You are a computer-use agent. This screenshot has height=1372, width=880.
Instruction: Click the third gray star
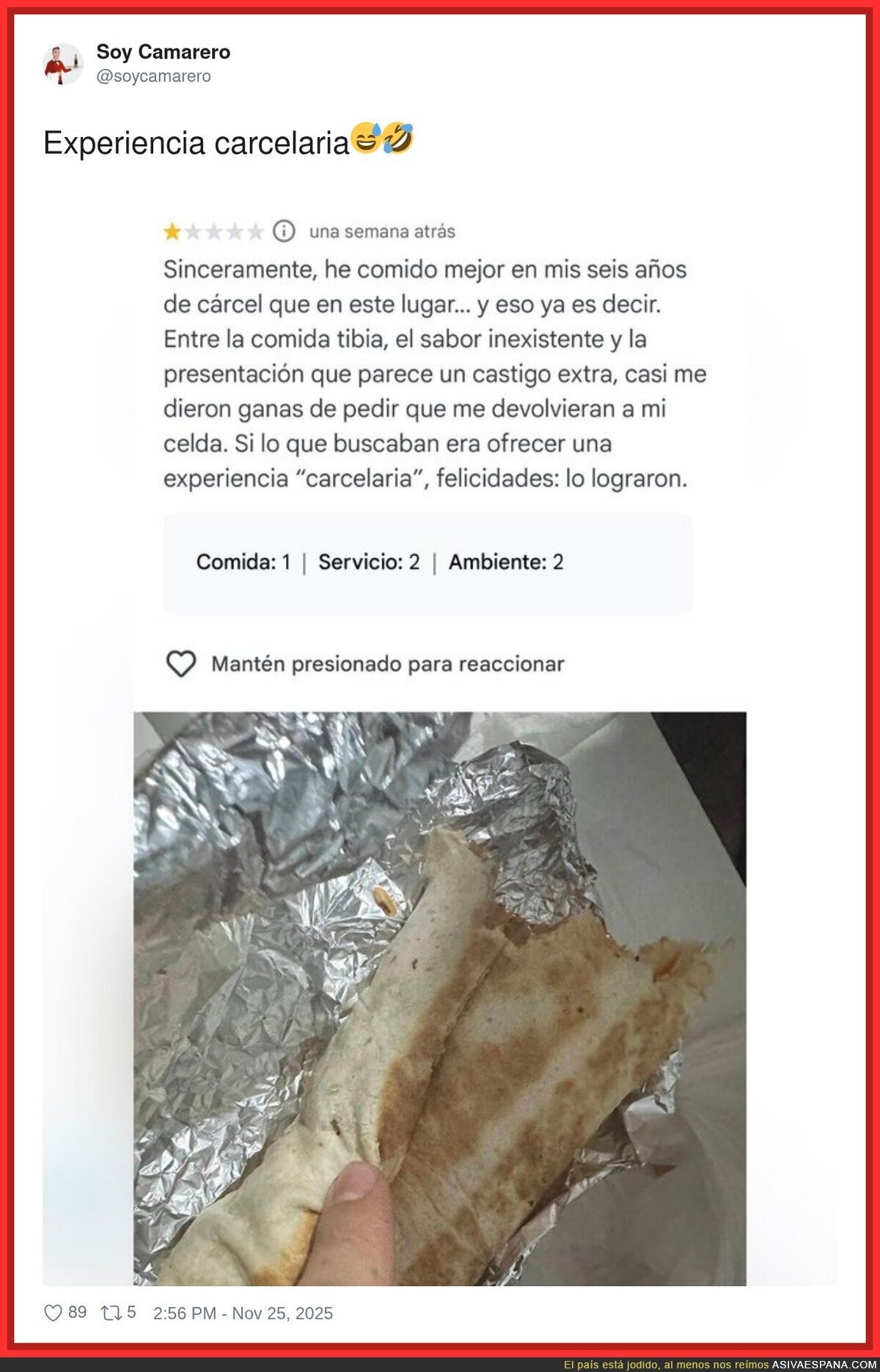tap(214, 230)
